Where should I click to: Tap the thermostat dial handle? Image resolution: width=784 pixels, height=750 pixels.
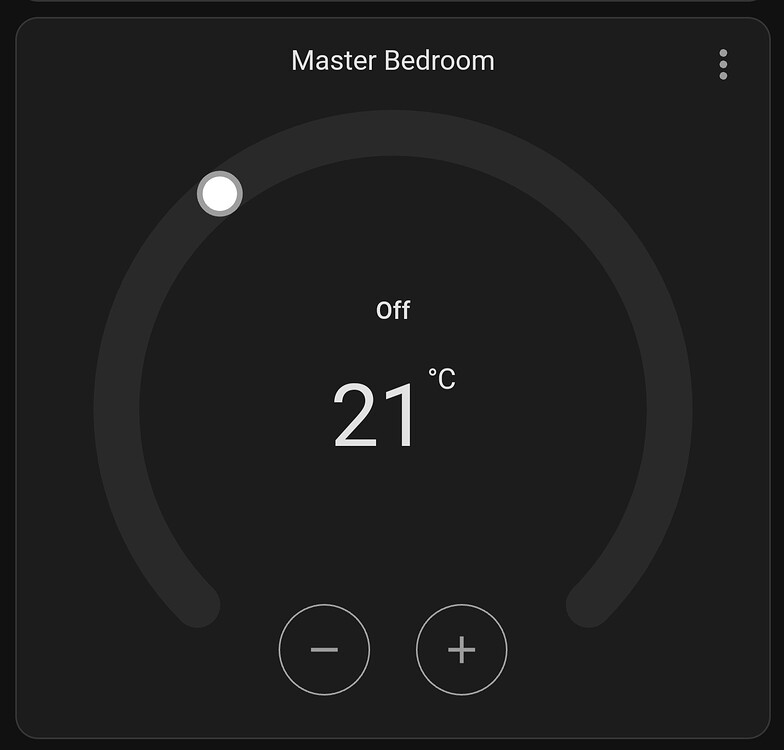pyautogui.click(x=220, y=194)
